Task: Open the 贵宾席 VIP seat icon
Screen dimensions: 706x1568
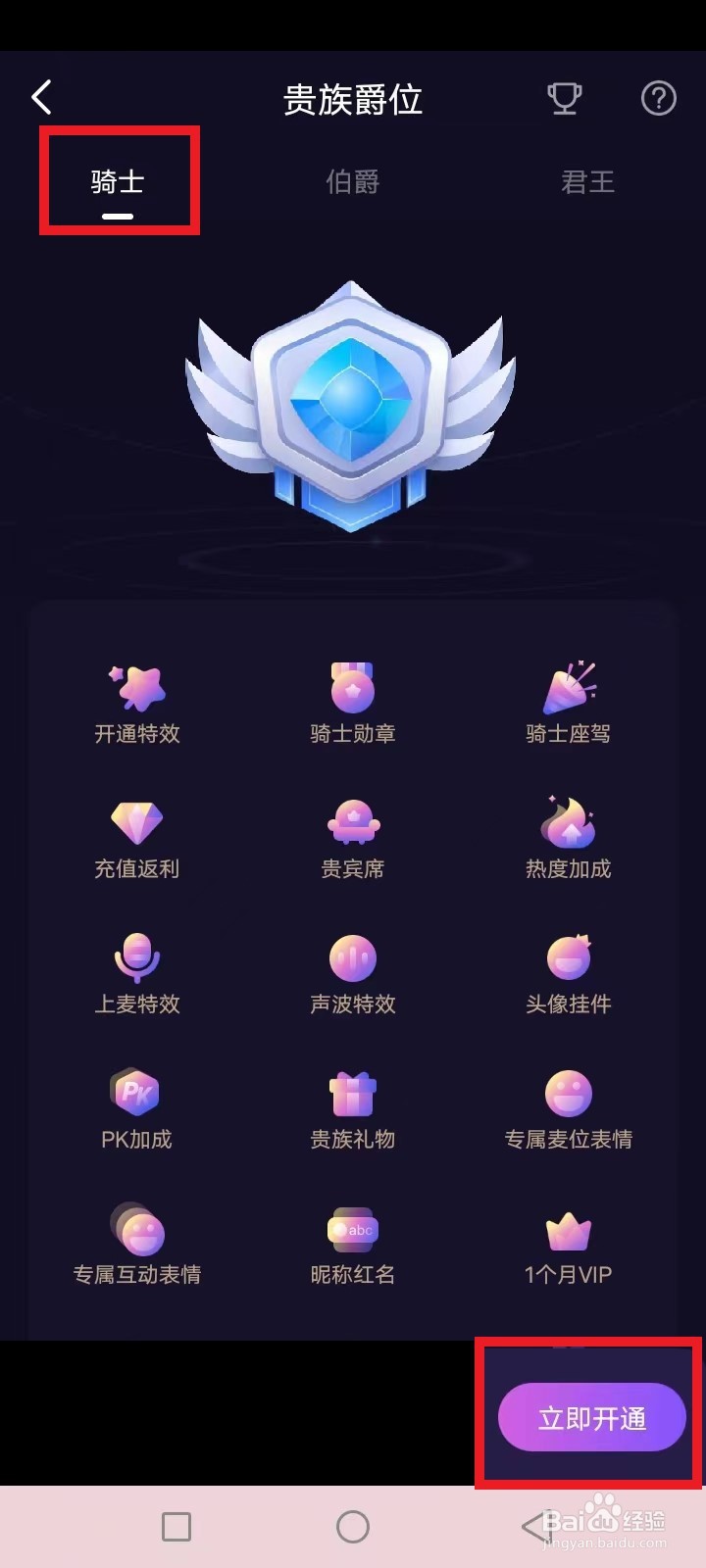Action: (x=352, y=823)
